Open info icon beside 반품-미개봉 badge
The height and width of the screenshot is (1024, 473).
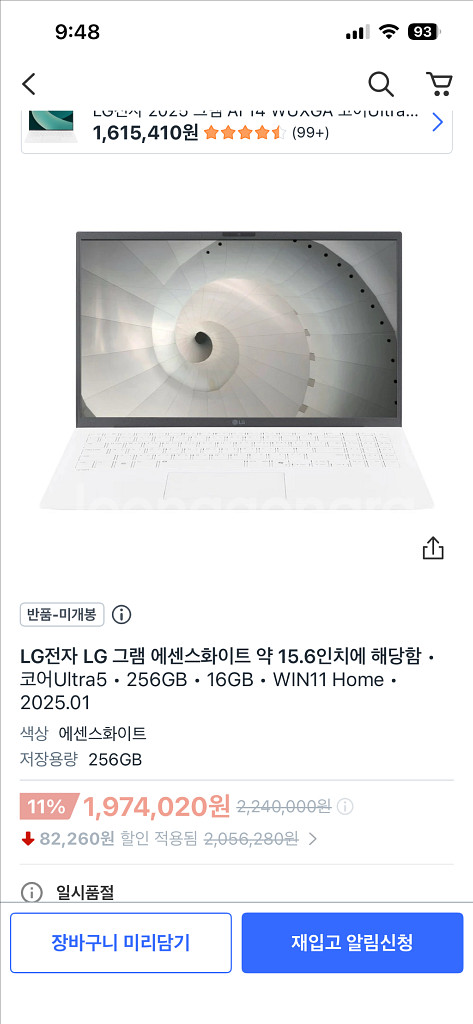(x=122, y=615)
